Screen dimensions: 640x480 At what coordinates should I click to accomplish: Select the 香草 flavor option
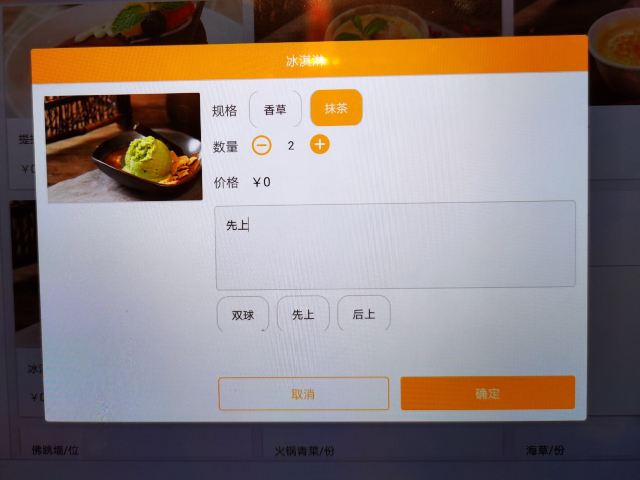pos(275,109)
